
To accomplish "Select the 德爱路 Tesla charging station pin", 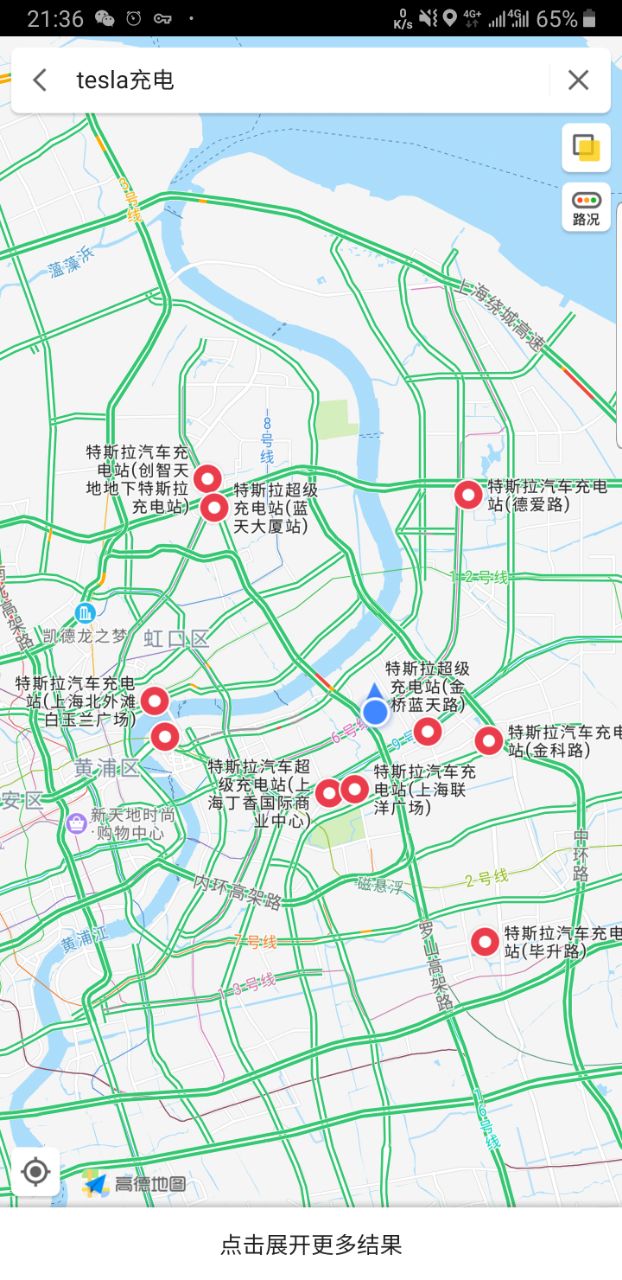I will pos(468,494).
